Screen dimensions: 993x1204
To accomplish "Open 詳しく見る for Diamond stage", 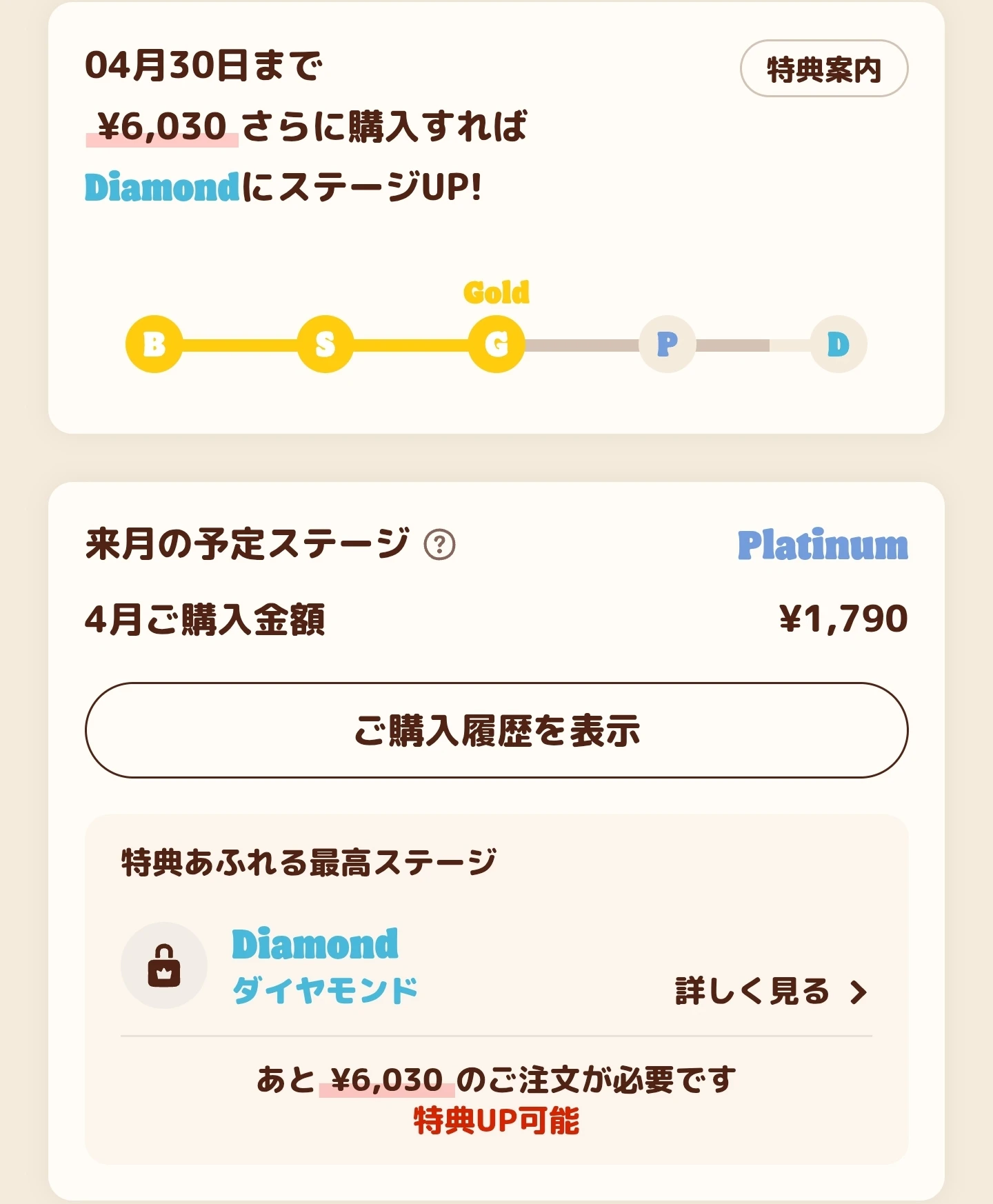I will point(770,992).
